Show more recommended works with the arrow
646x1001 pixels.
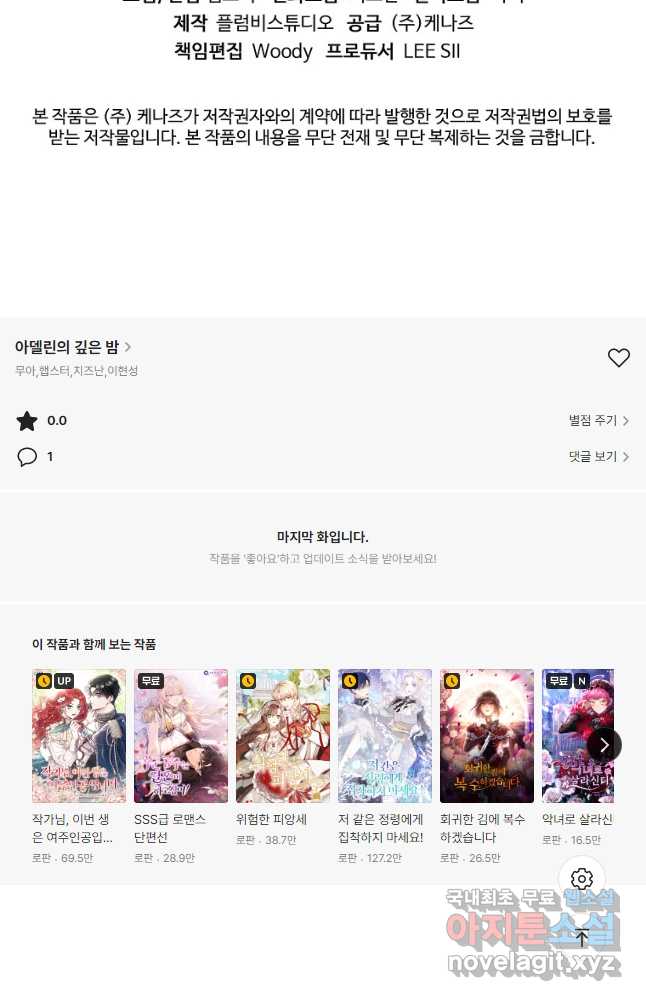click(604, 745)
